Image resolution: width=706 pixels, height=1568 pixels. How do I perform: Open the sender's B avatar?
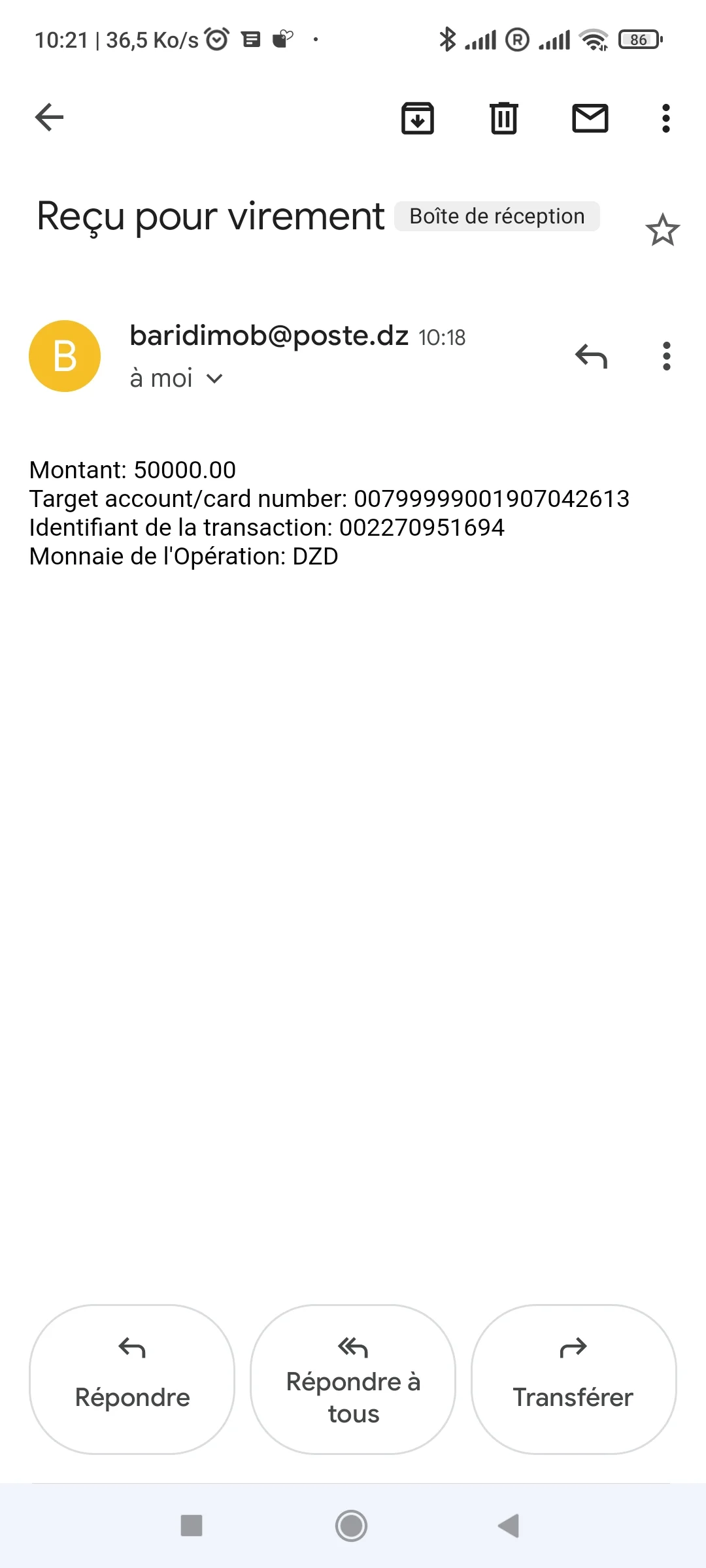65,356
